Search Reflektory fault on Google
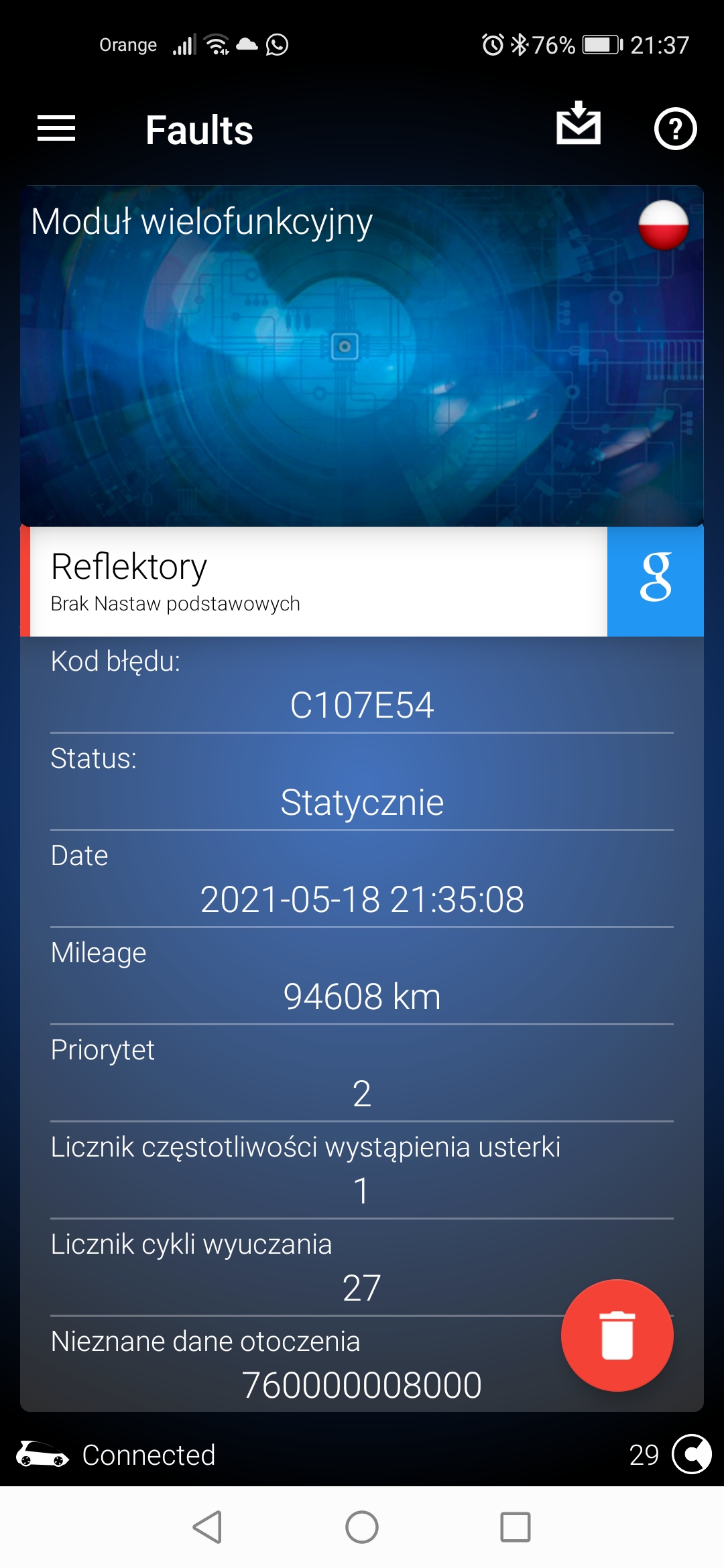724x1568 pixels. (x=655, y=581)
